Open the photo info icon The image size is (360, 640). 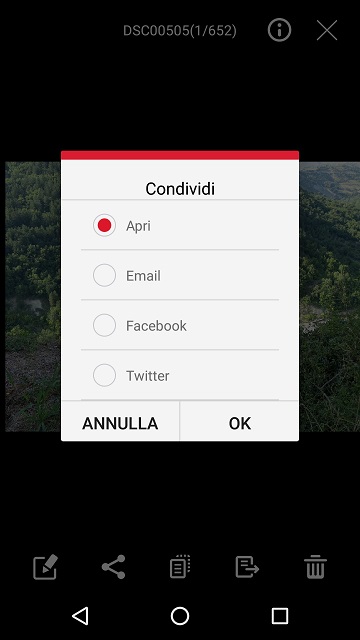click(x=279, y=30)
